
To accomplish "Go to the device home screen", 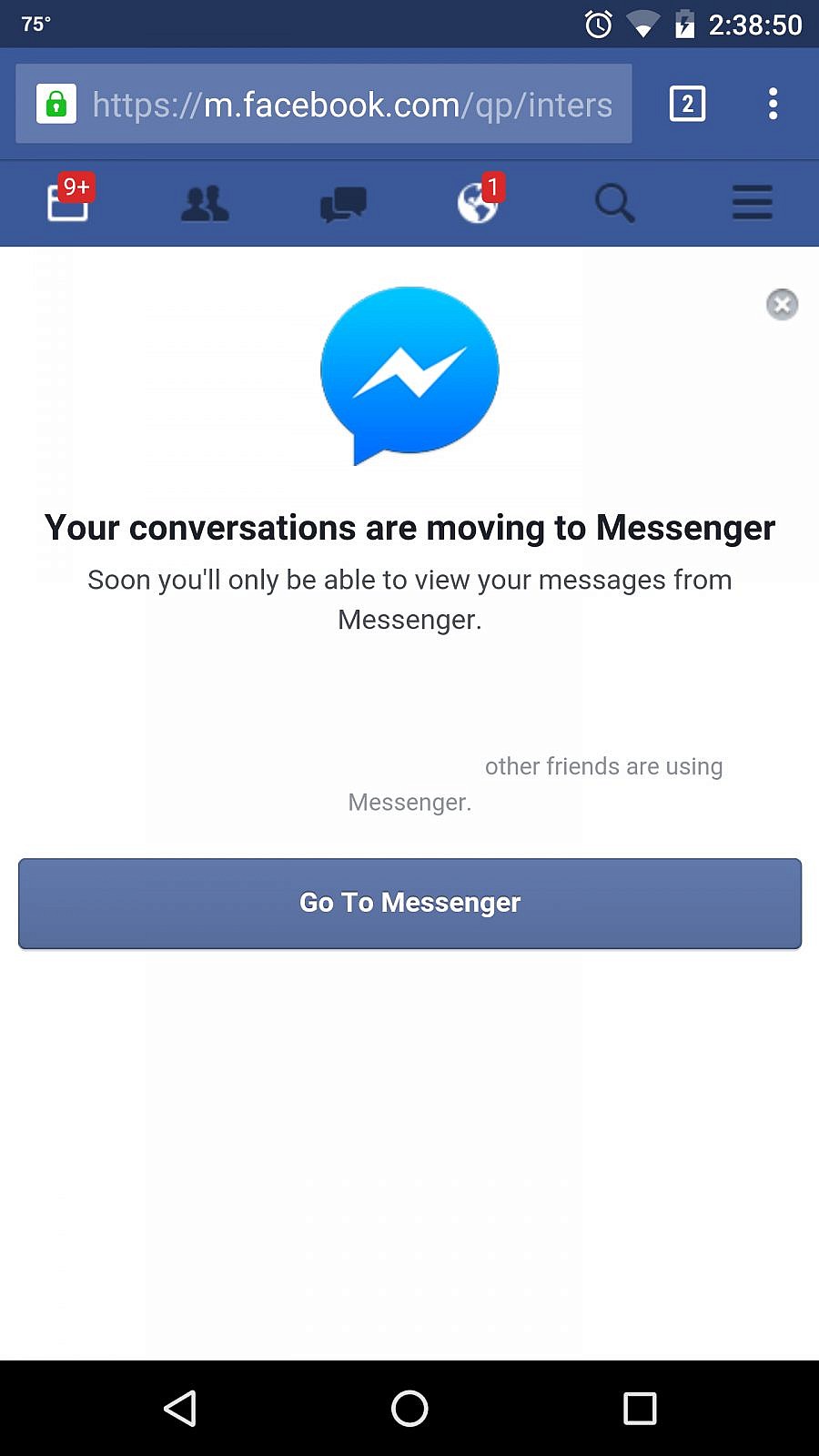I will coord(409,1408).
